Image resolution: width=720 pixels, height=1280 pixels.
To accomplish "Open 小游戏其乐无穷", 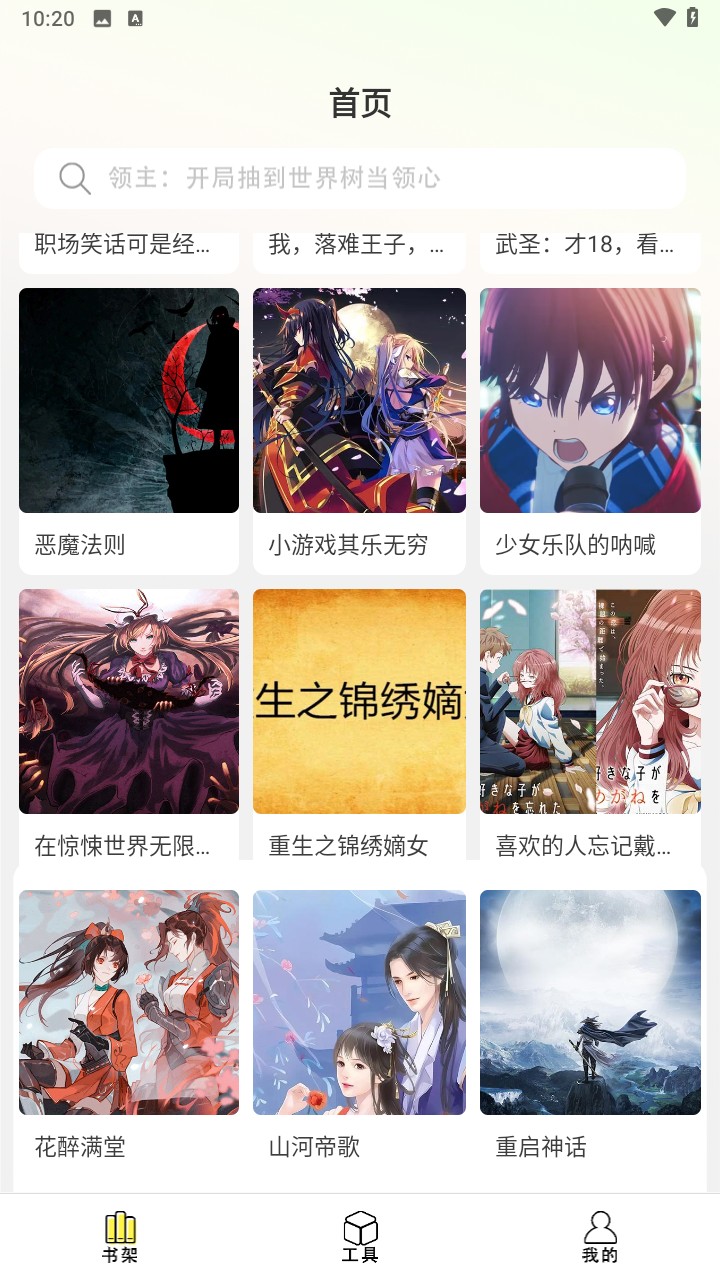I will [359, 400].
